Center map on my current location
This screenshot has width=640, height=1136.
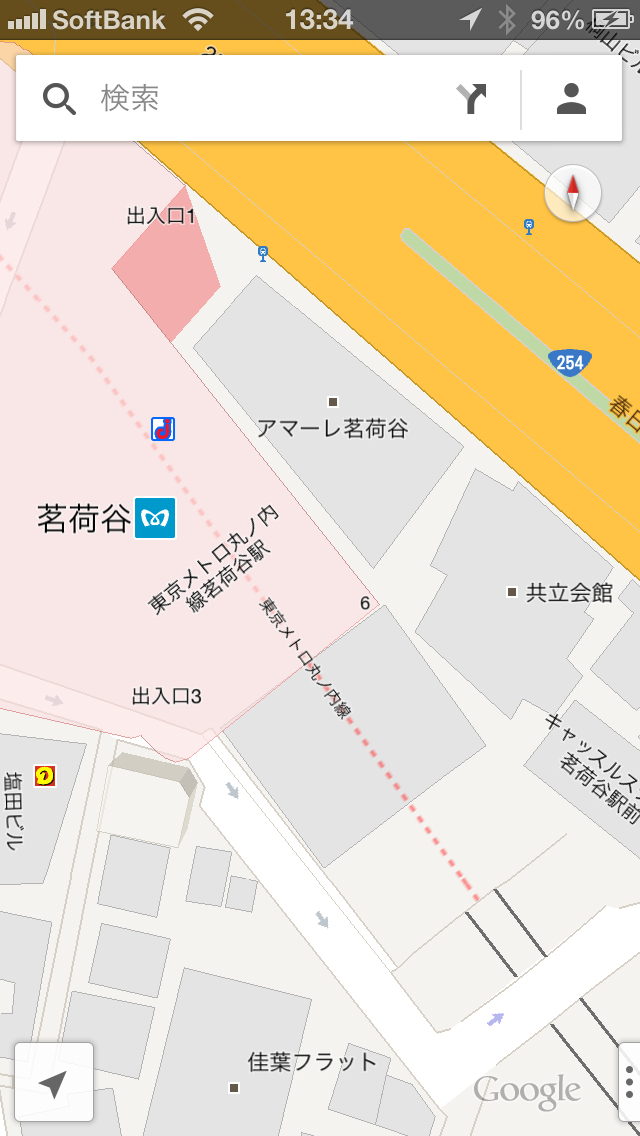click(x=54, y=1082)
